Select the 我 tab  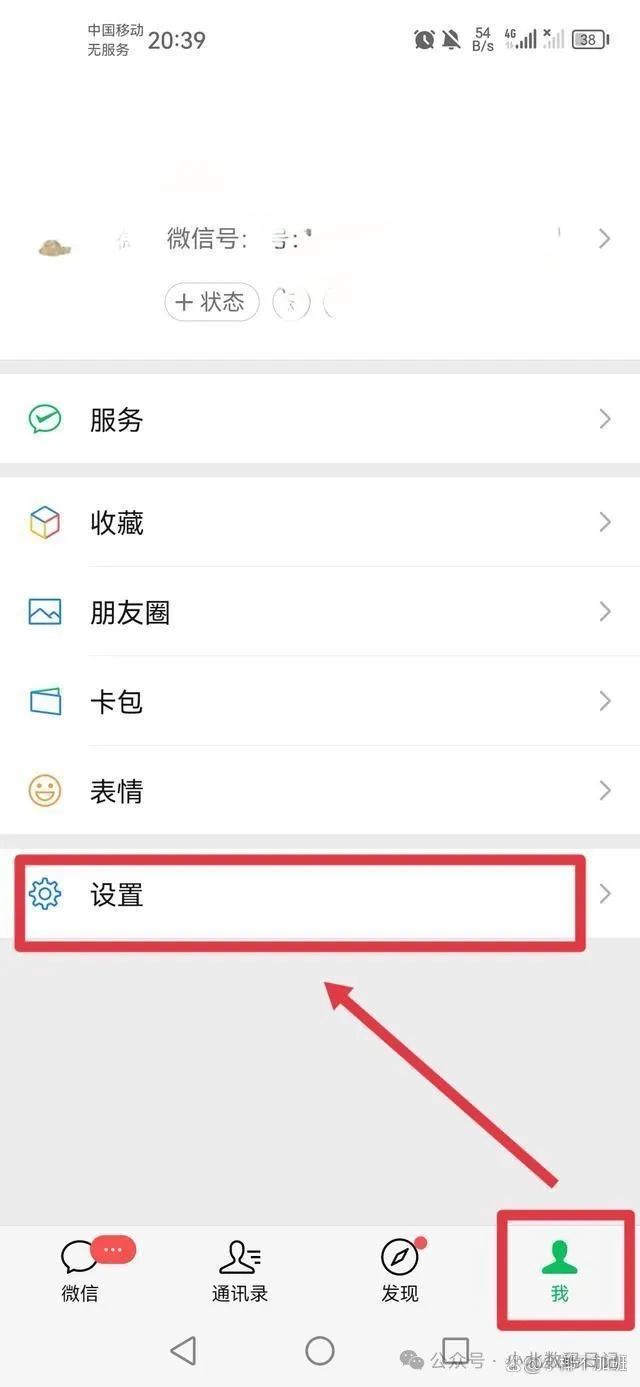[560, 1270]
